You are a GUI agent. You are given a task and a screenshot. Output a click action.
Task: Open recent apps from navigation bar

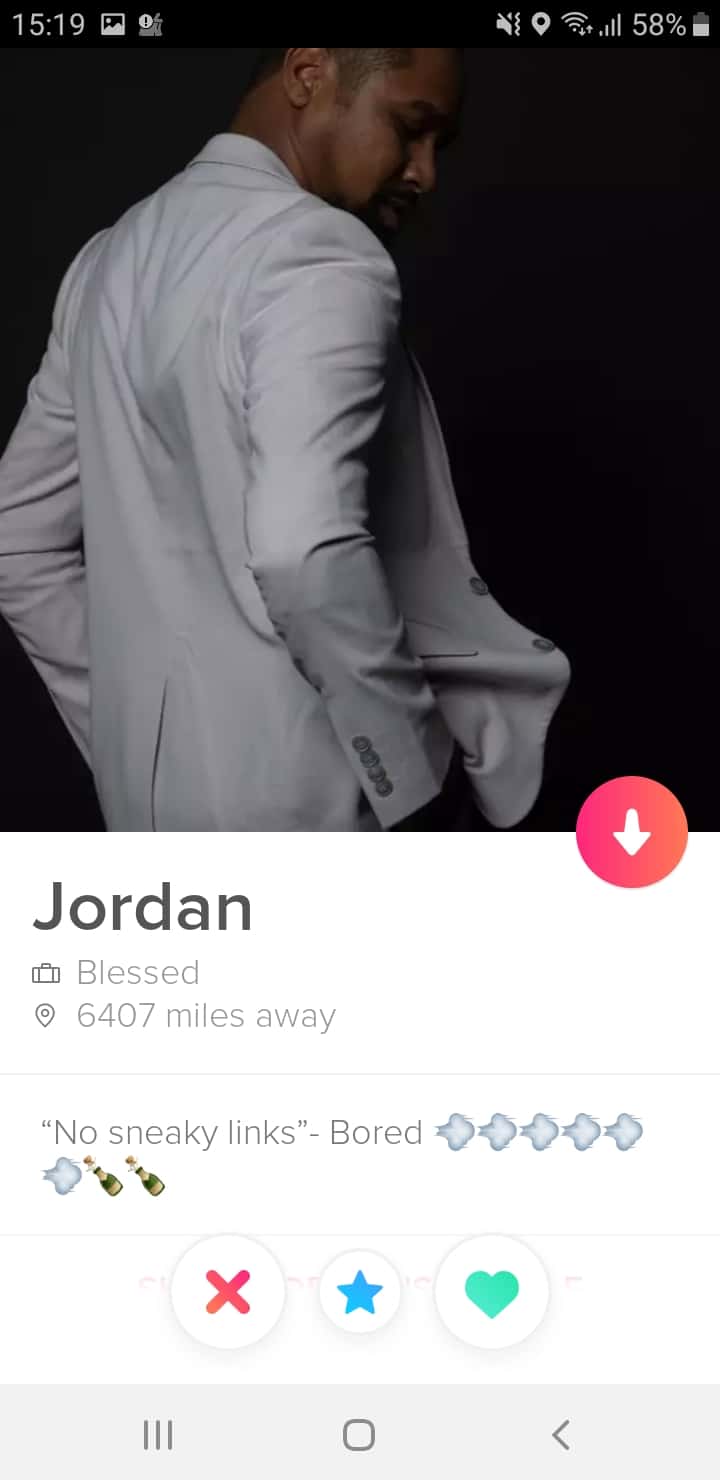coord(158,1434)
